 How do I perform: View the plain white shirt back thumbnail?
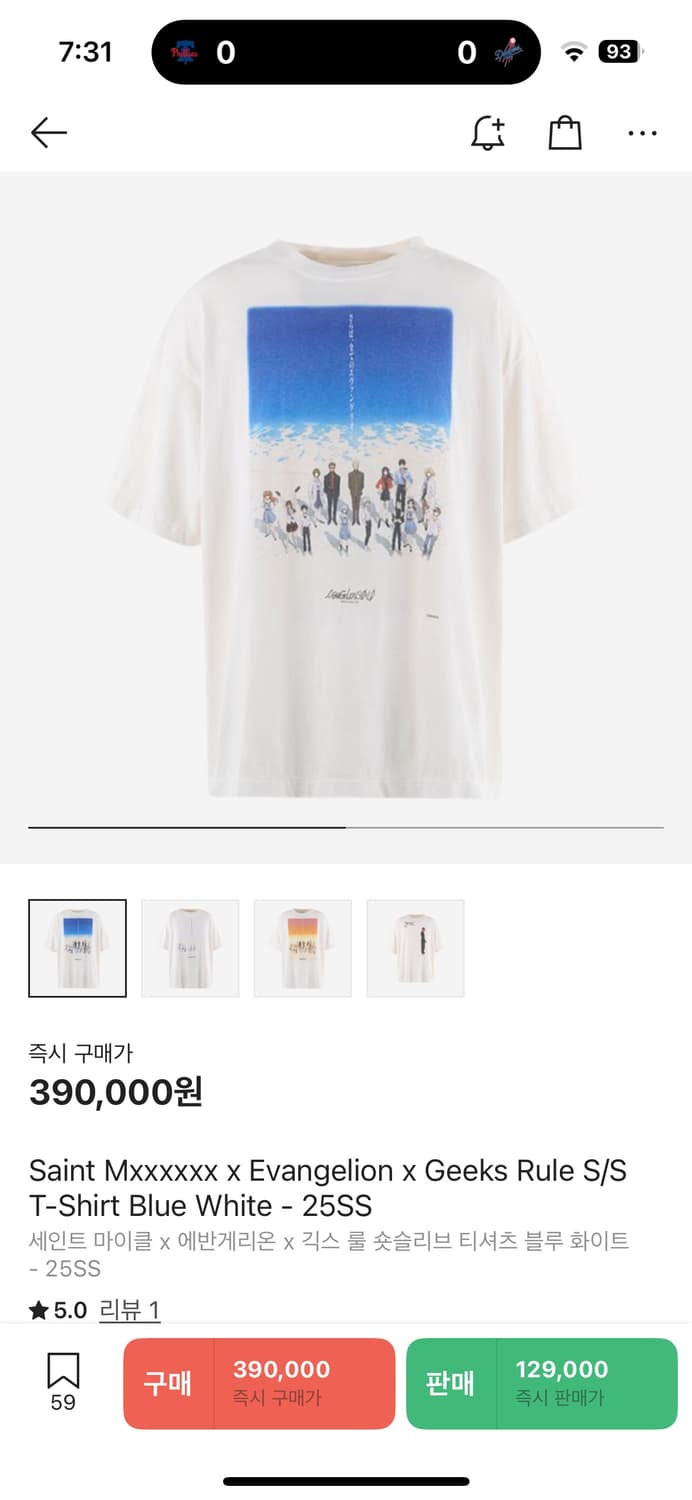click(x=190, y=948)
